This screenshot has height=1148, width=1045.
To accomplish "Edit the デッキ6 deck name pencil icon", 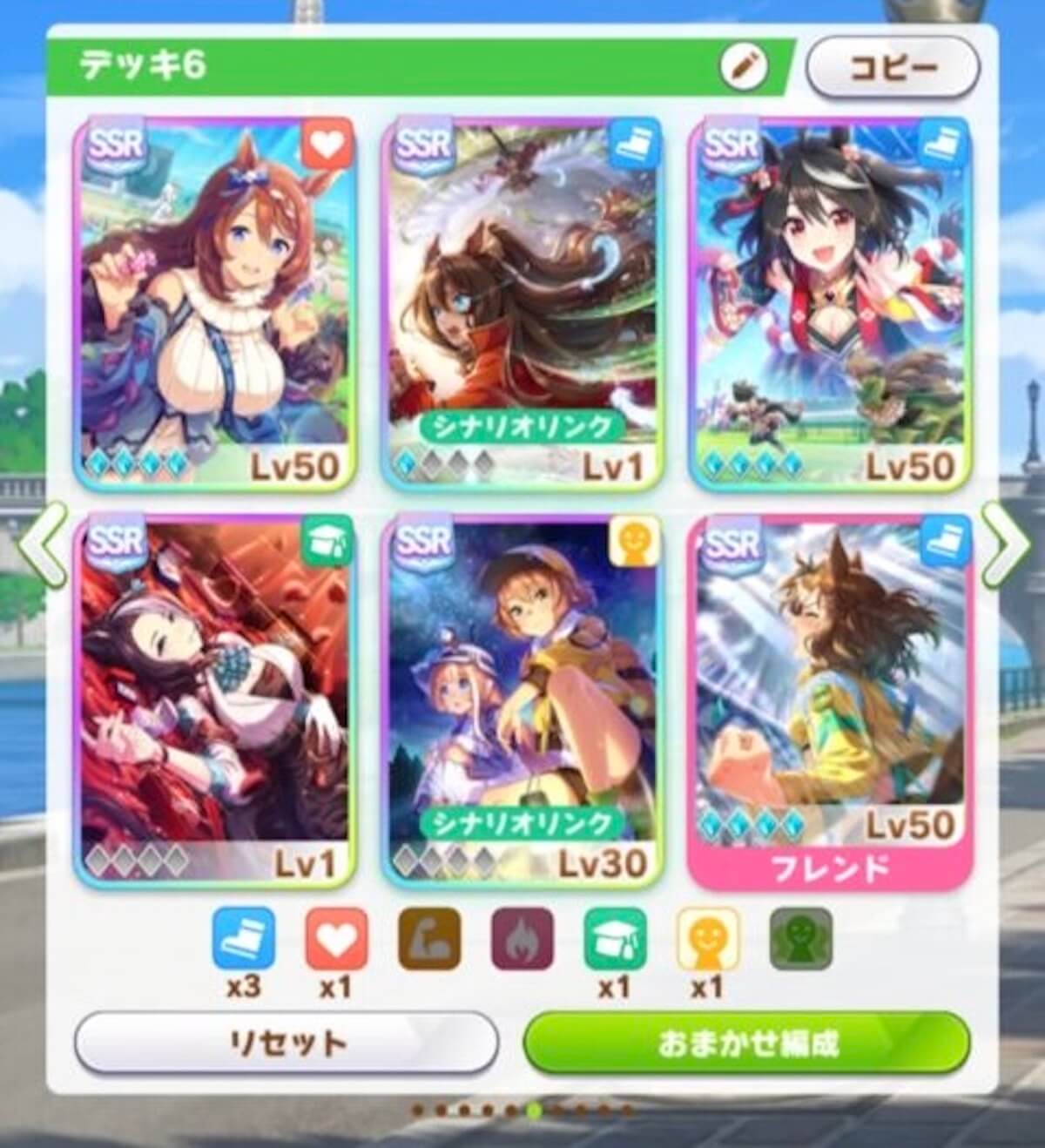I will pyautogui.click(x=744, y=68).
